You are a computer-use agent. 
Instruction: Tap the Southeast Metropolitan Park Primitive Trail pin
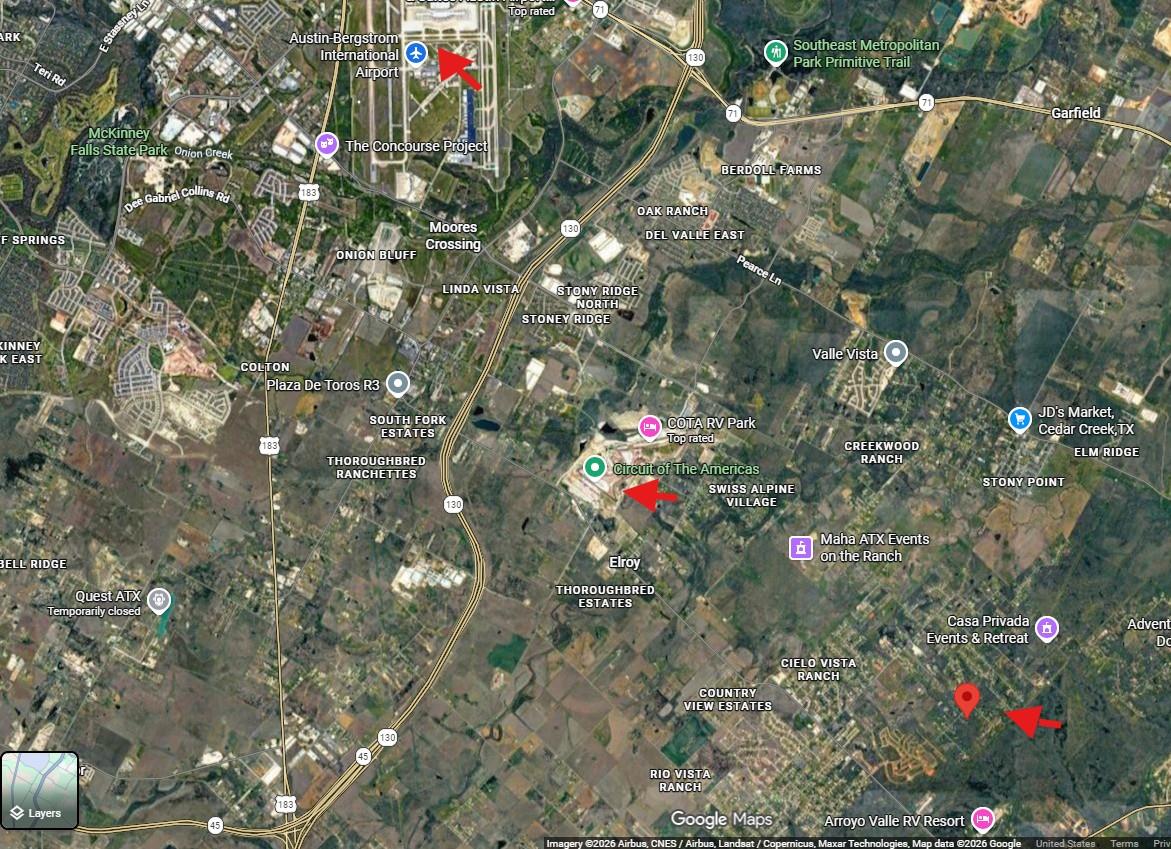pos(776,53)
